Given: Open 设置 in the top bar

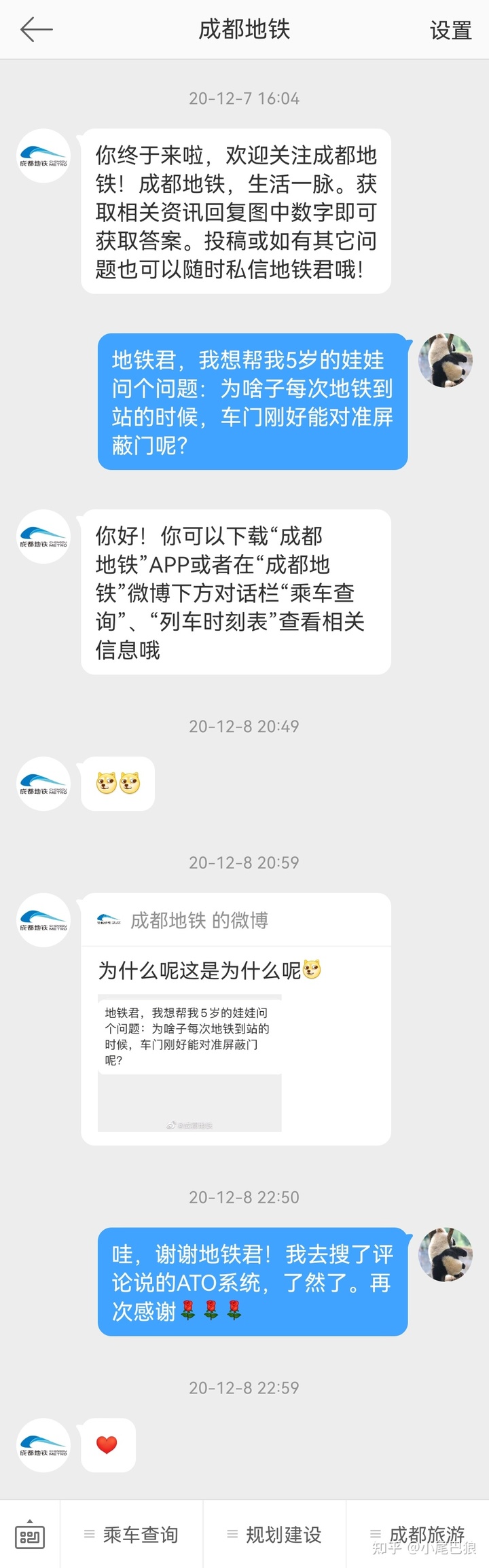Looking at the screenshot, I should click(450, 31).
